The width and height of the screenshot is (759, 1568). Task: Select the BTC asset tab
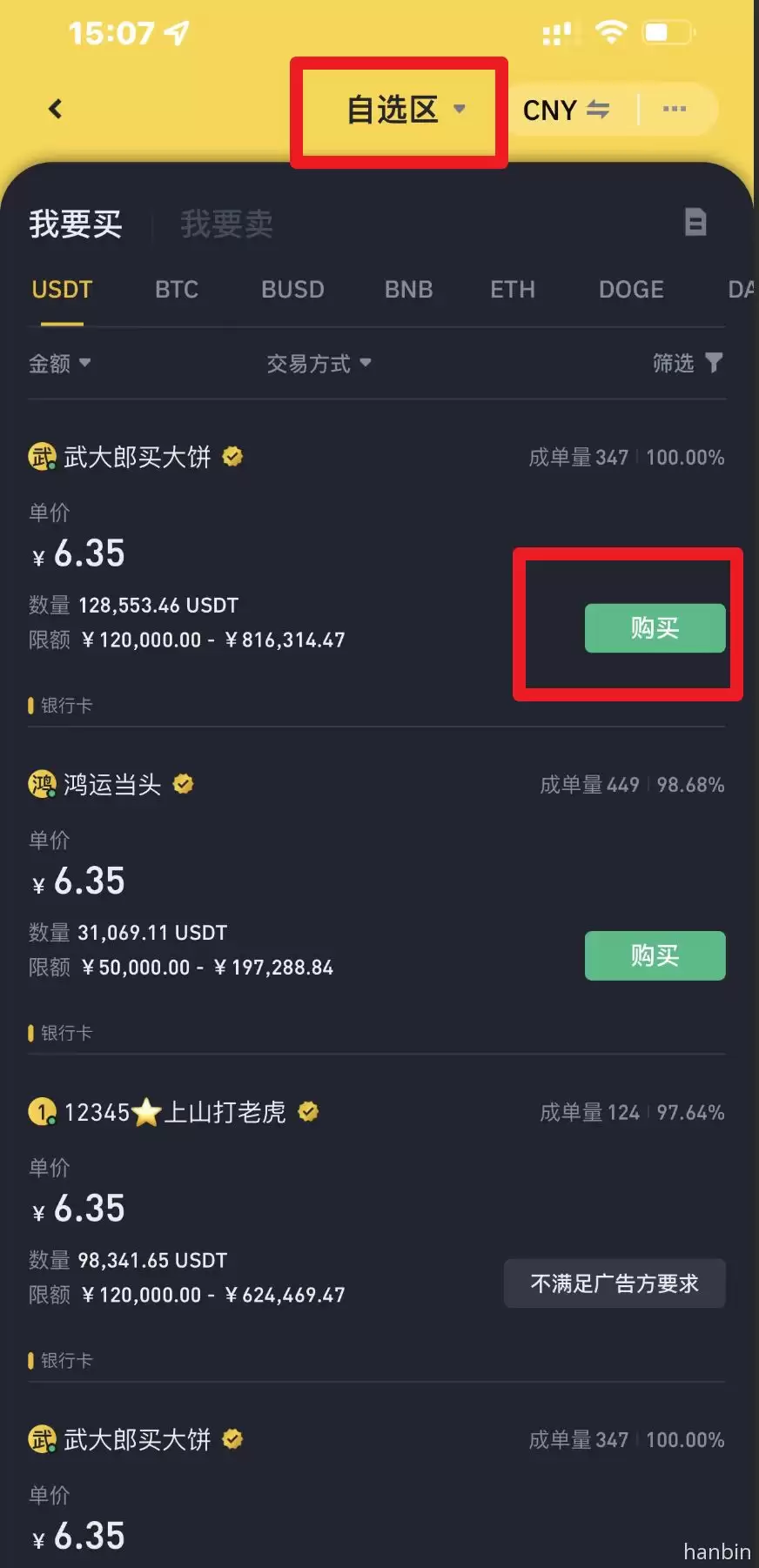tap(177, 290)
